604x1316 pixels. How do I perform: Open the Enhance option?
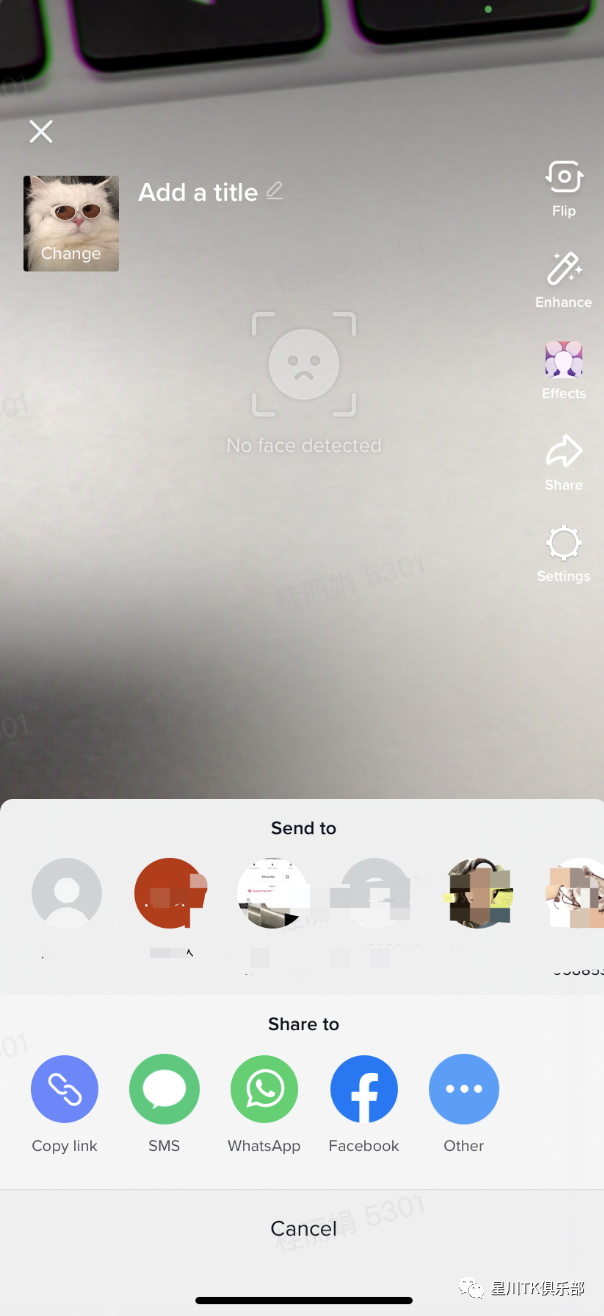tap(564, 279)
